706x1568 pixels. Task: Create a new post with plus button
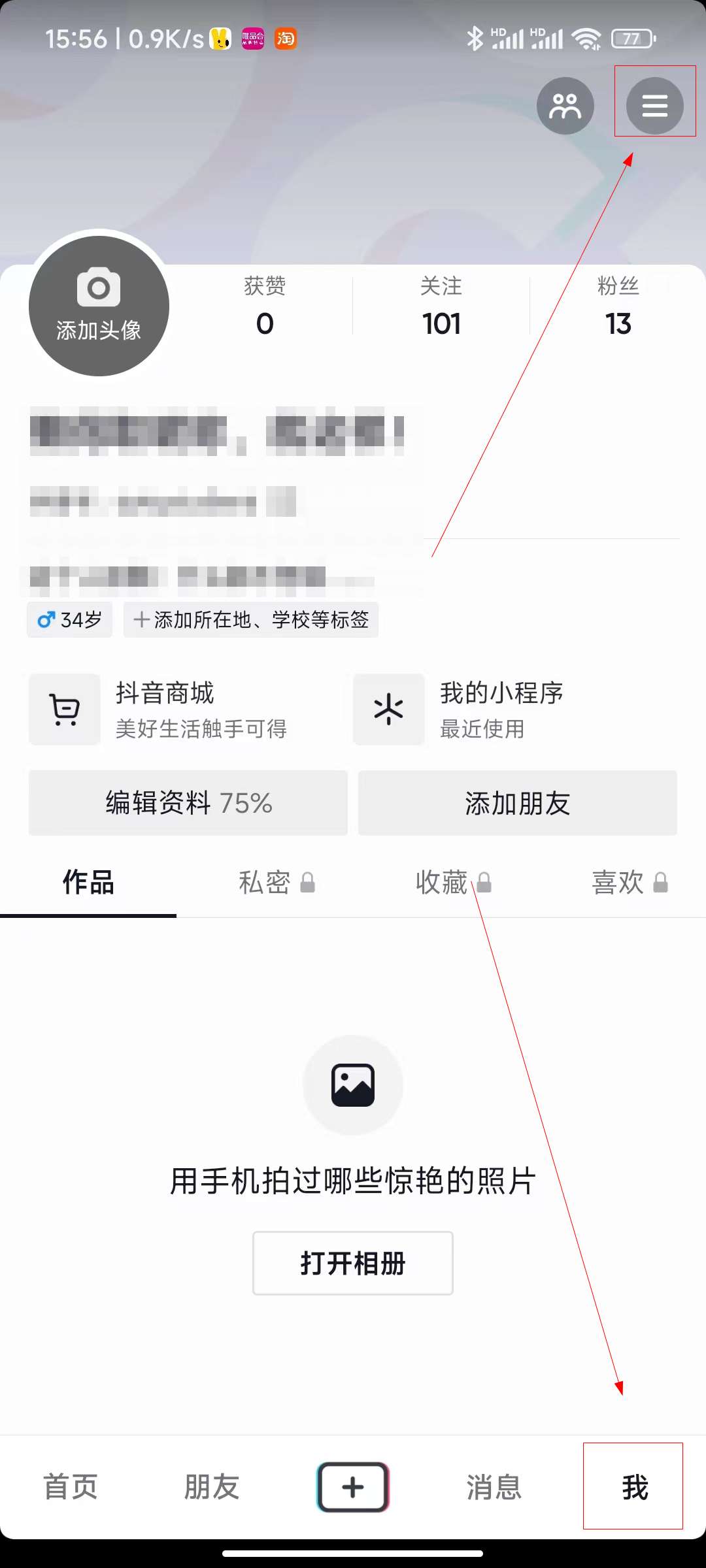[353, 1487]
